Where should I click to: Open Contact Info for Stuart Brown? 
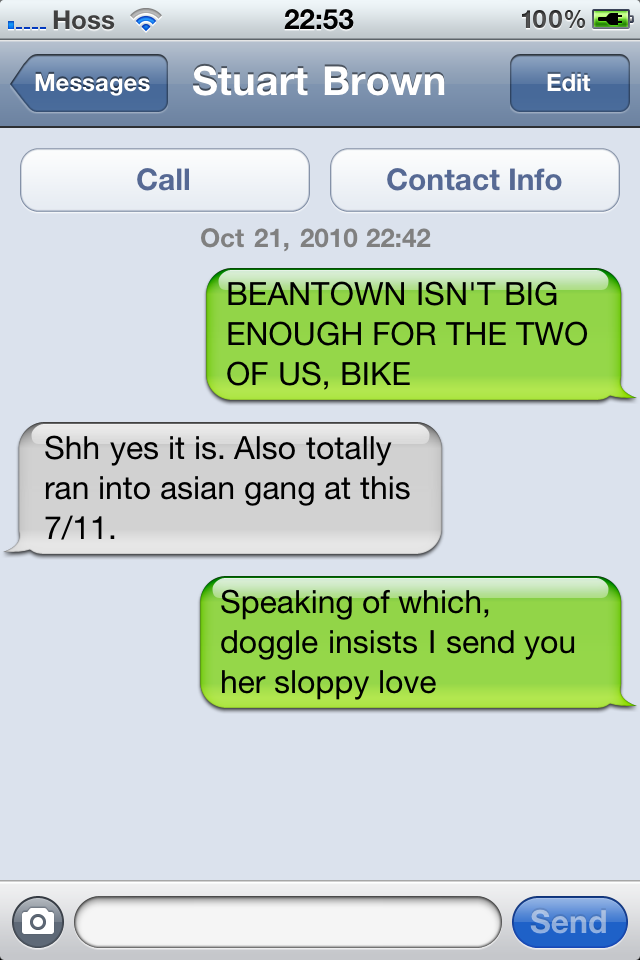pyautogui.click(x=474, y=180)
